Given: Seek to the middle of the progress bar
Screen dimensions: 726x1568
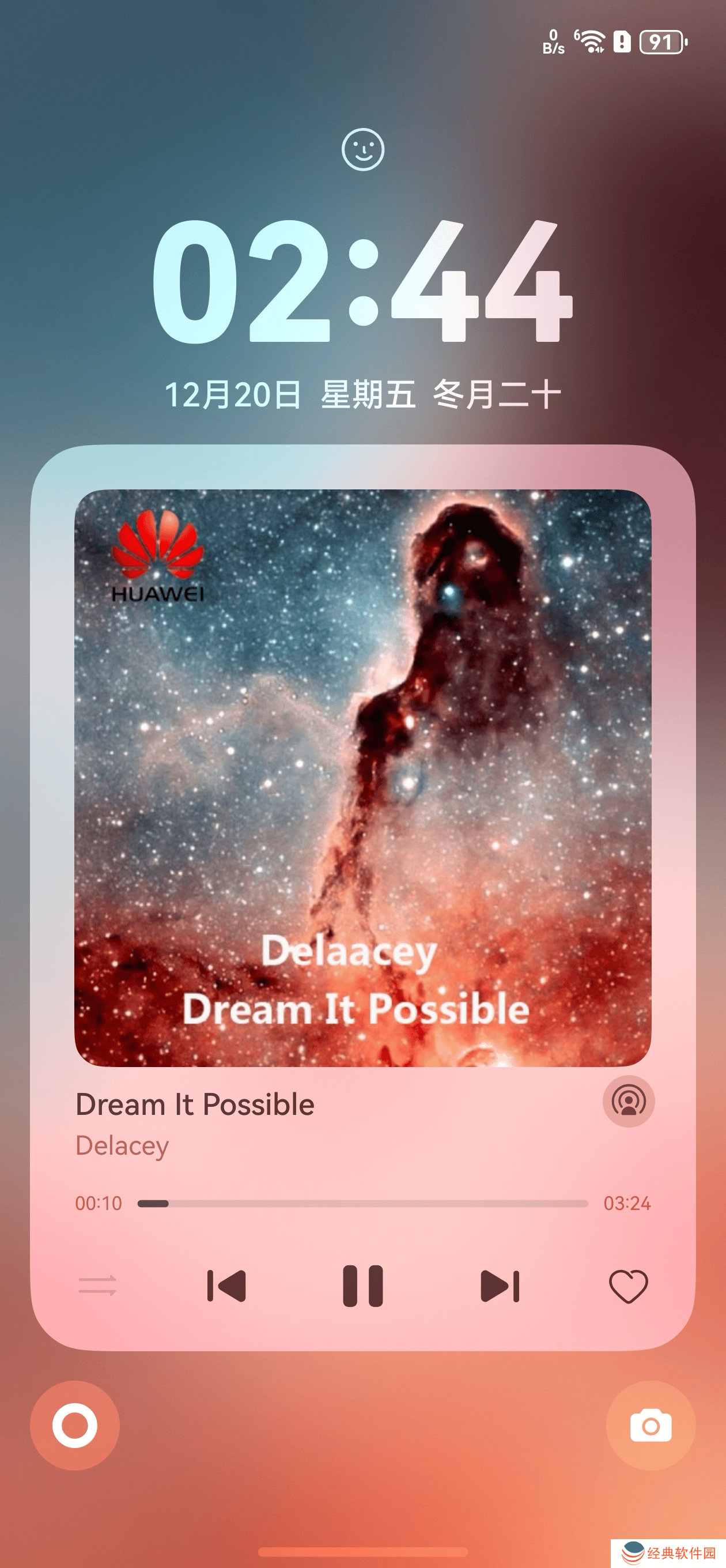Looking at the screenshot, I should pos(362,1204).
